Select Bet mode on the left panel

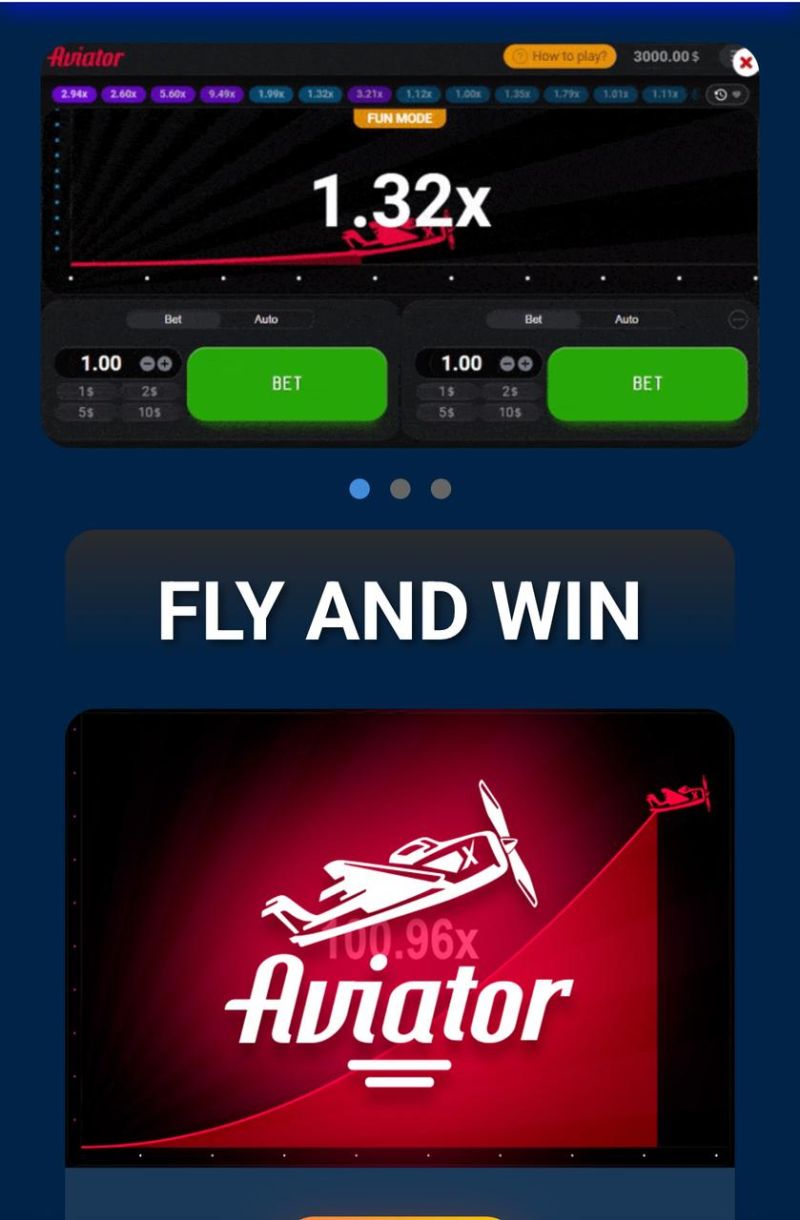(173, 319)
